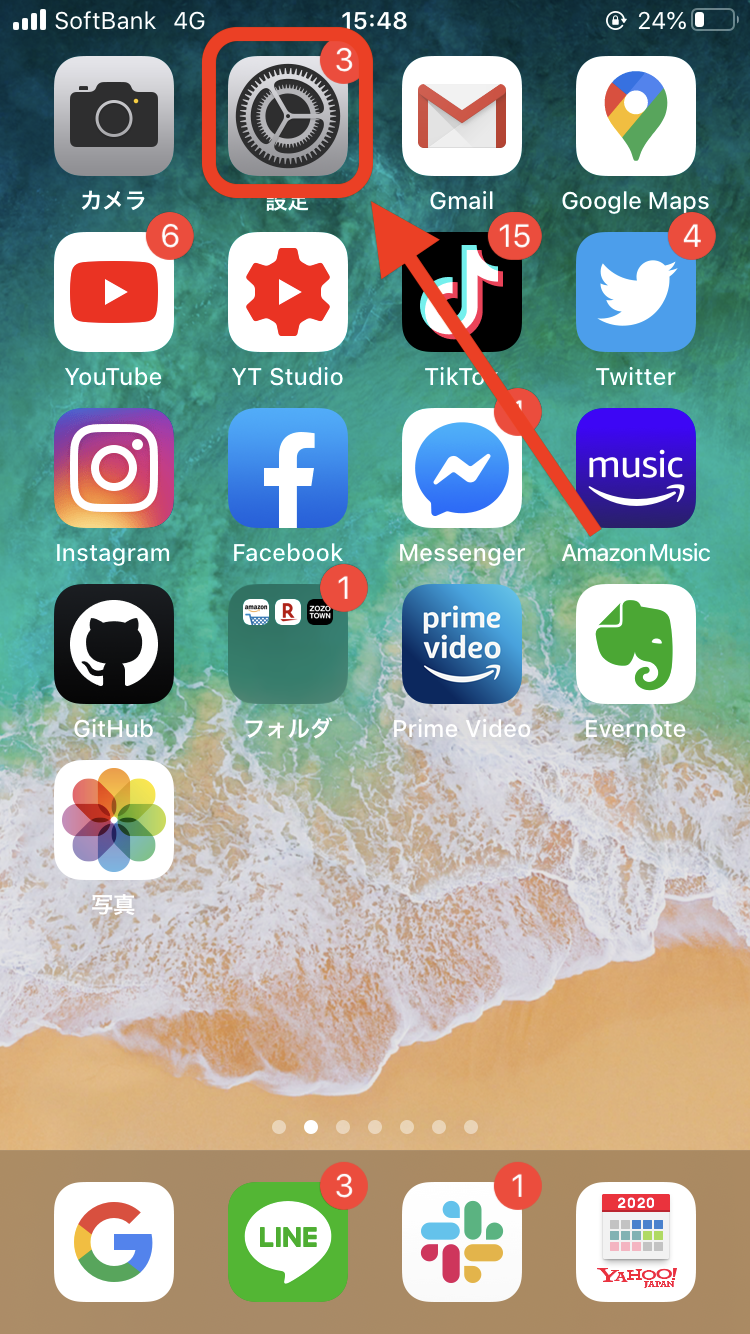Launch the Facebook app
Image resolution: width=750 pixels, height=1334 pixels.
[288, 468]
